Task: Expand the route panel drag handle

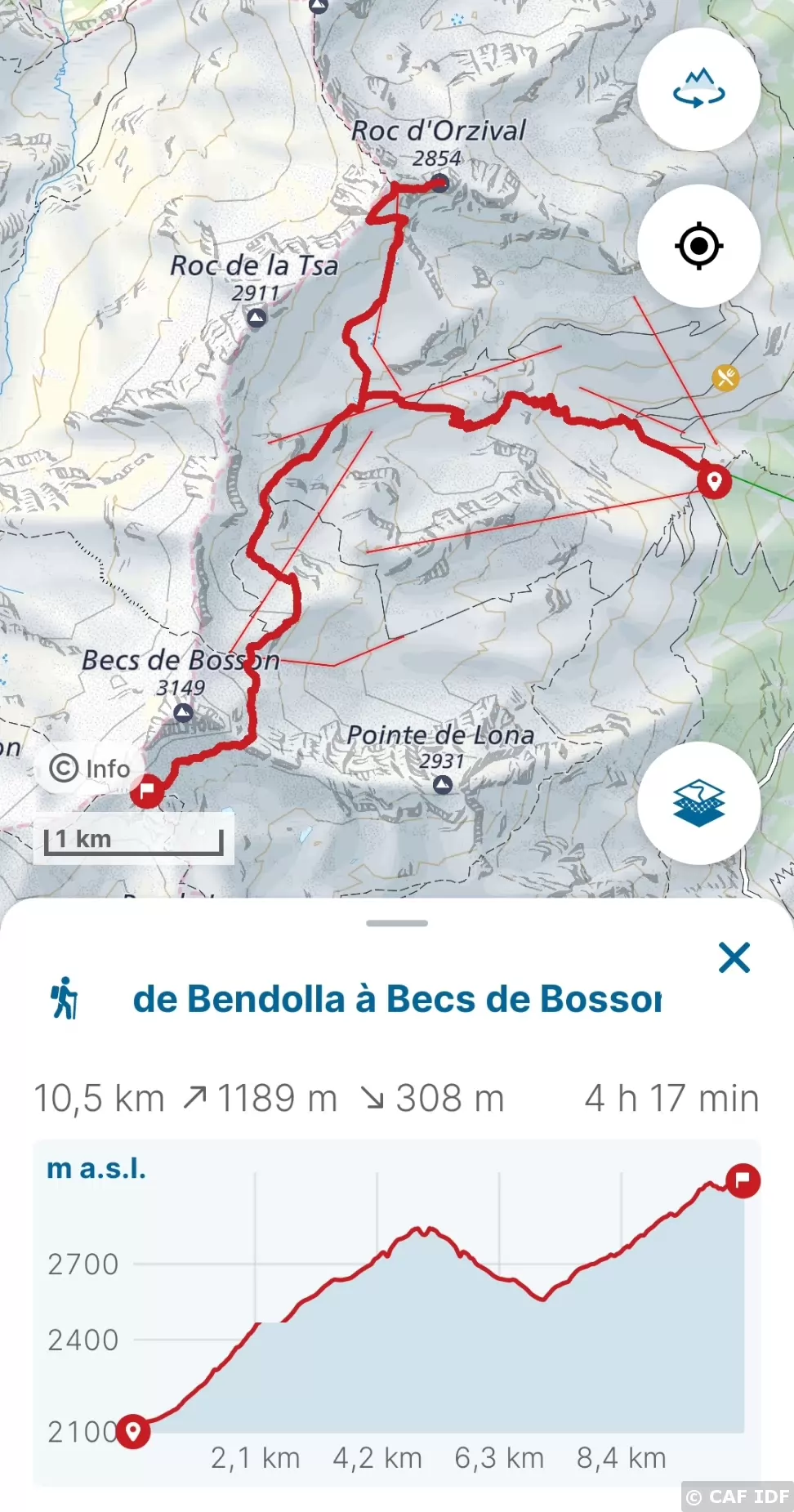Action: [x=397, y=923]
